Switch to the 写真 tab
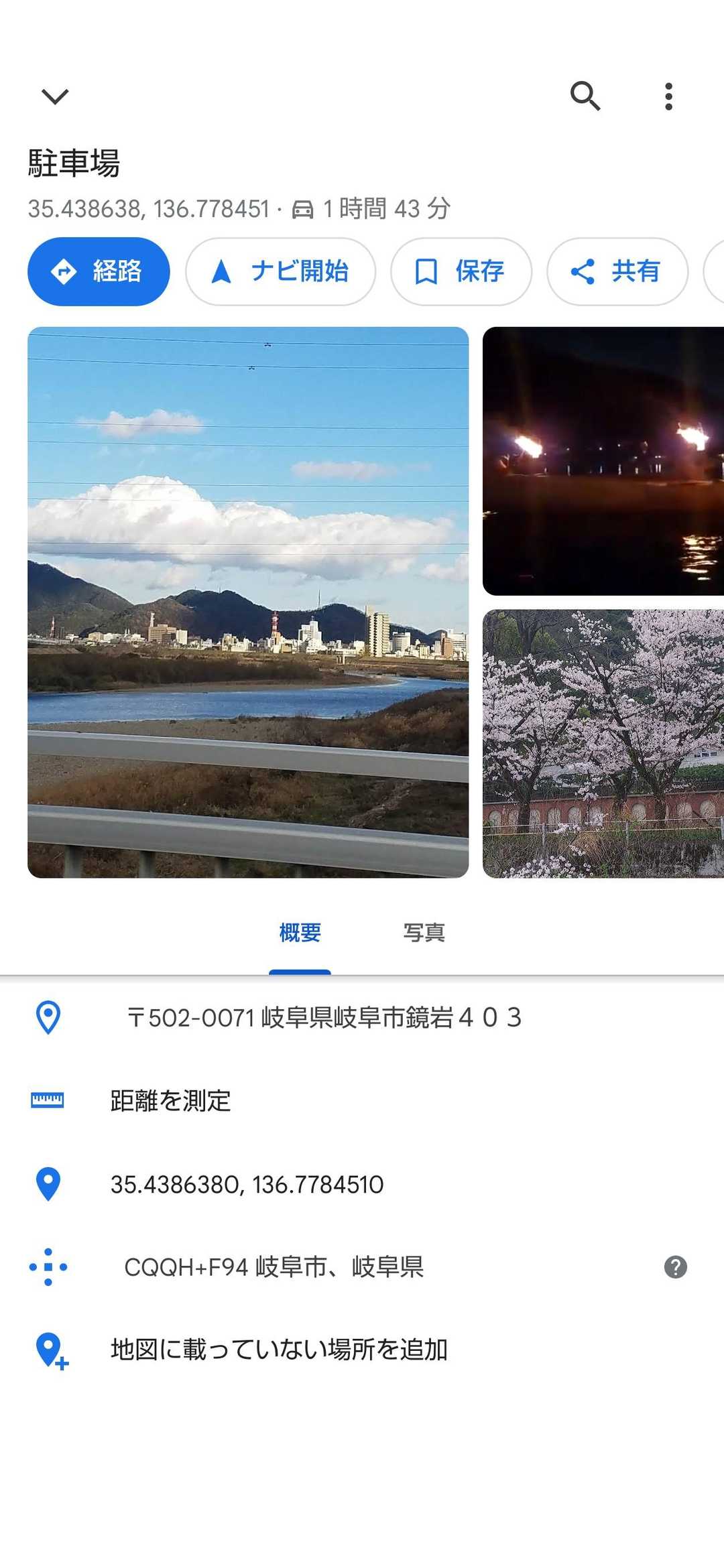 pyautogui.click(x=424, y=933)
